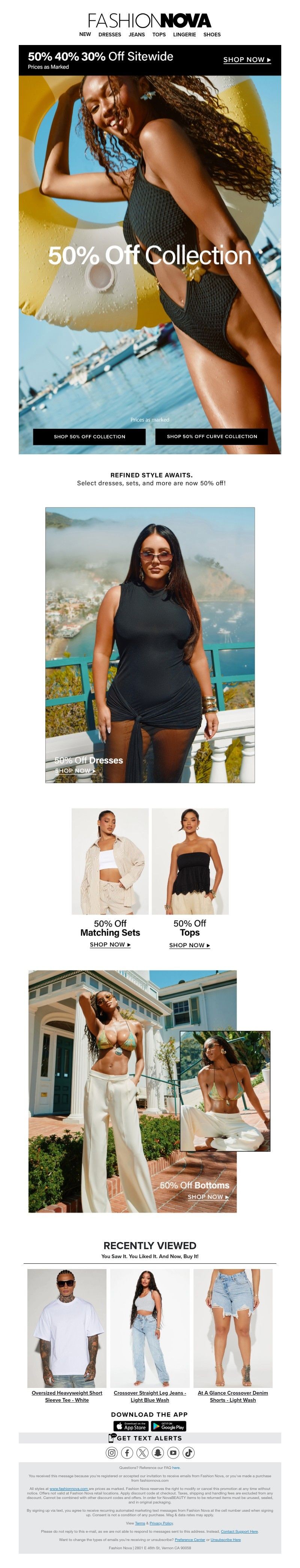The width and height of the screenshot is (300, 1568).
Task: Open Oversized Heavyweight Short Sleeve Tee product
Action: tap(67, 1396)
